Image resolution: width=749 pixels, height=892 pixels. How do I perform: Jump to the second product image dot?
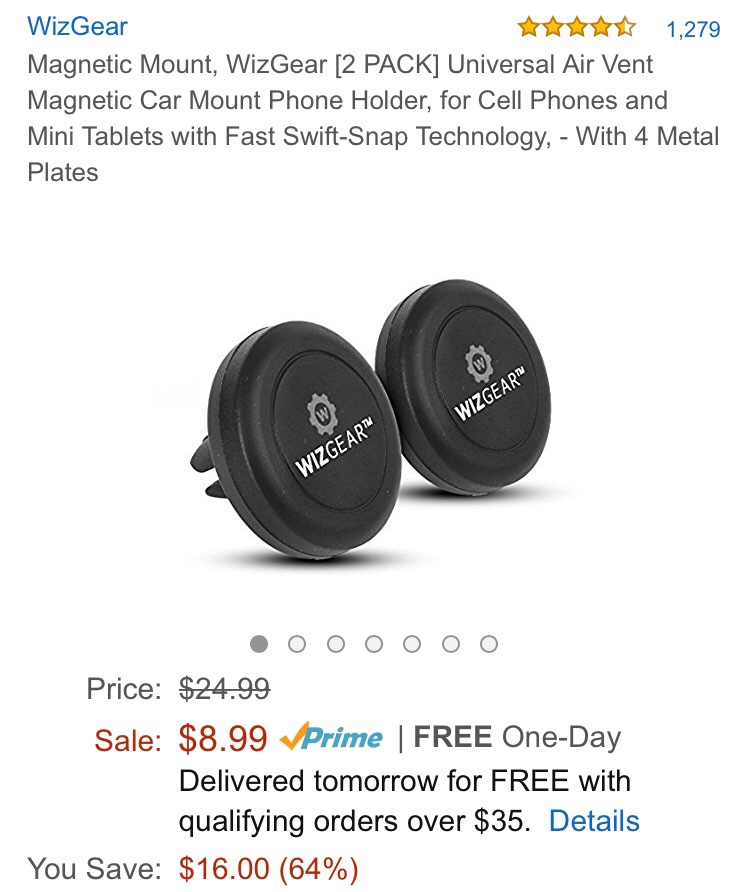coord(297,644)
